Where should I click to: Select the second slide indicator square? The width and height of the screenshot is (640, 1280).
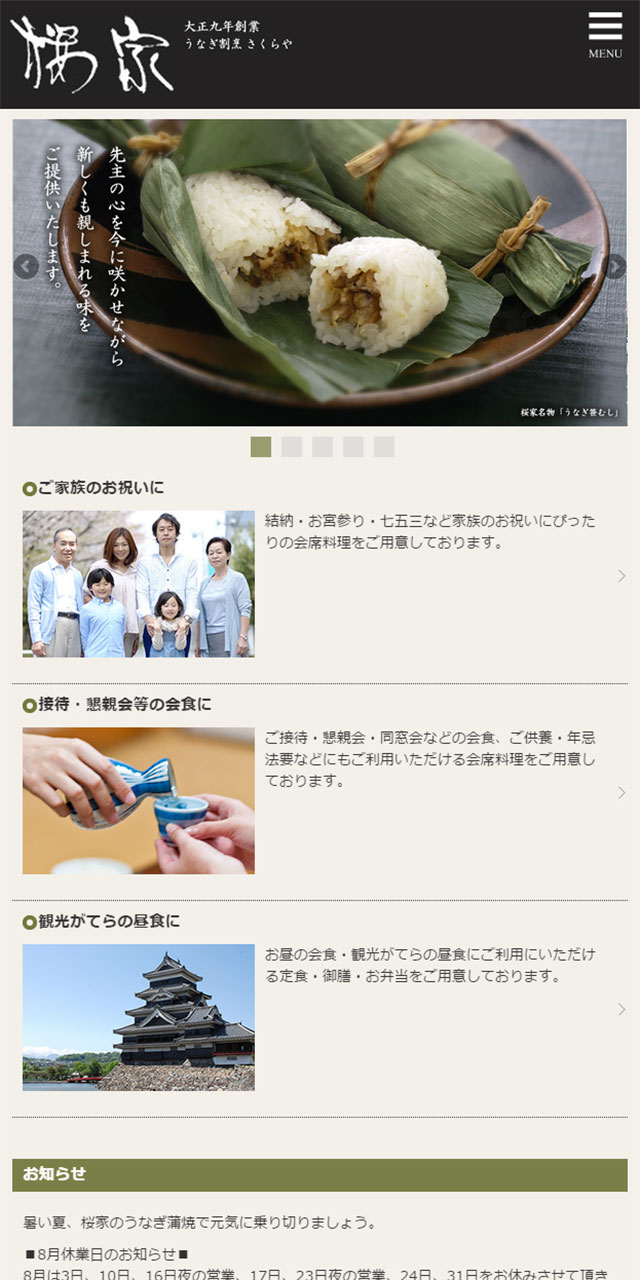[x=291, y=447]
